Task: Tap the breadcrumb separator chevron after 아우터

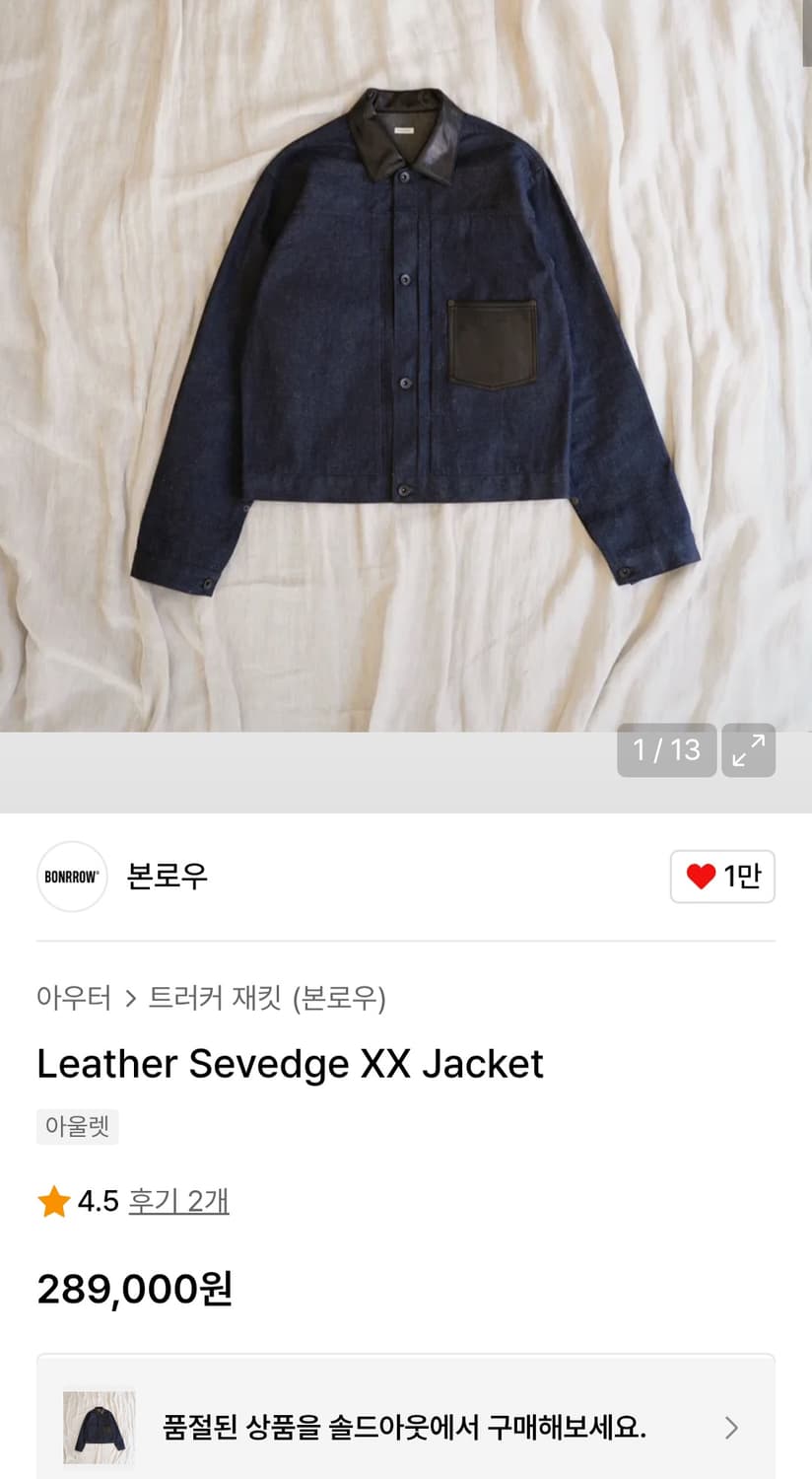Action: (129, 999)
